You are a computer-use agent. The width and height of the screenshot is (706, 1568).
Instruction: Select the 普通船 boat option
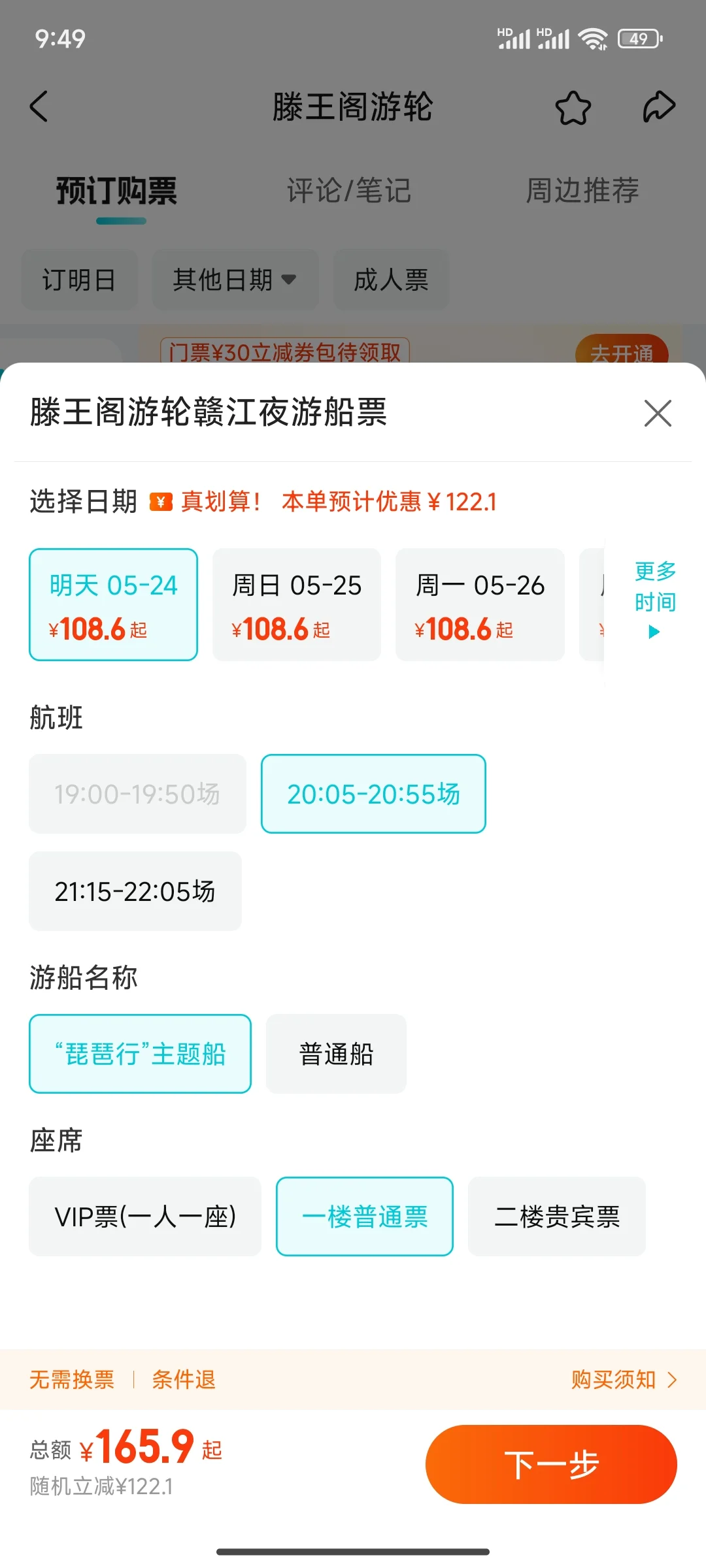coord(336,1054)
